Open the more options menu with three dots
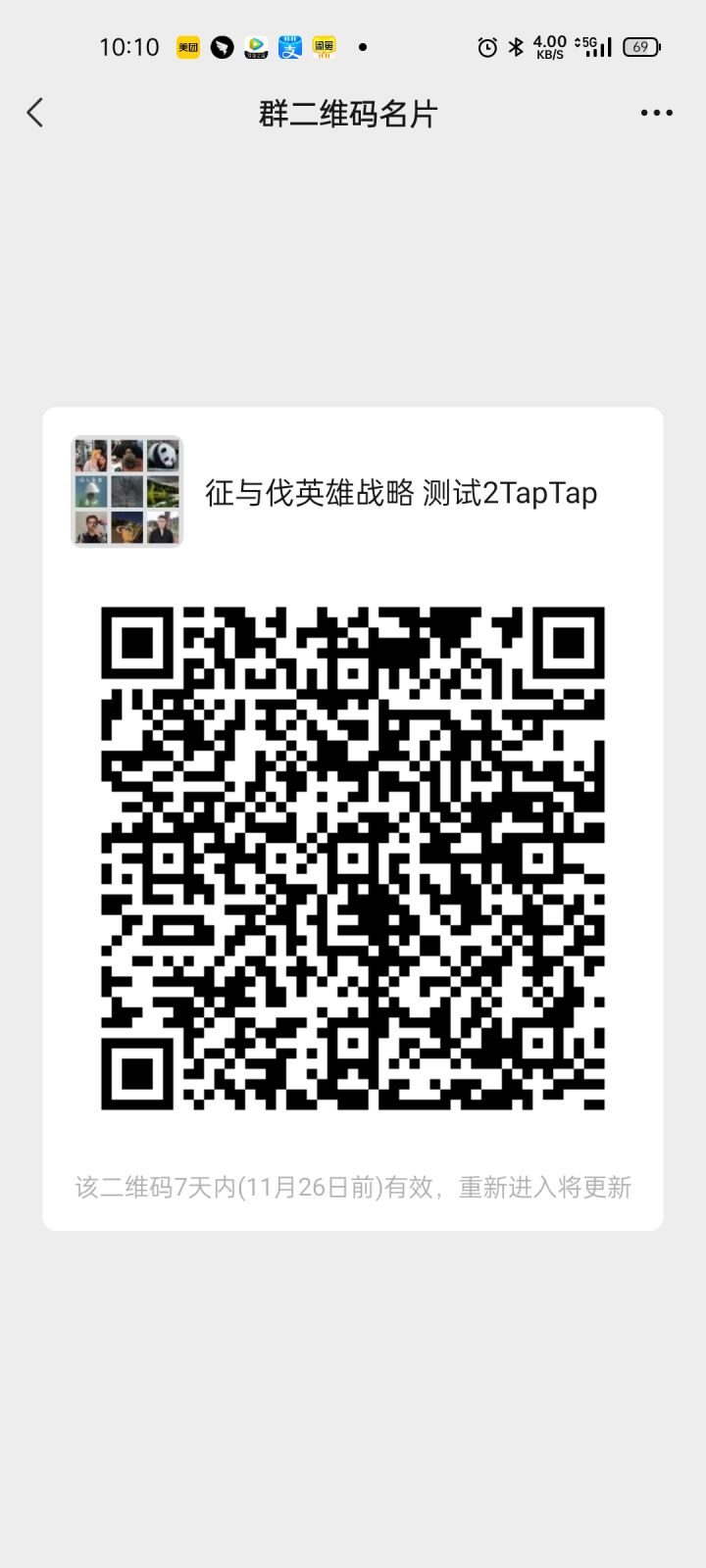706x1568 pixels. click(654, 113)
